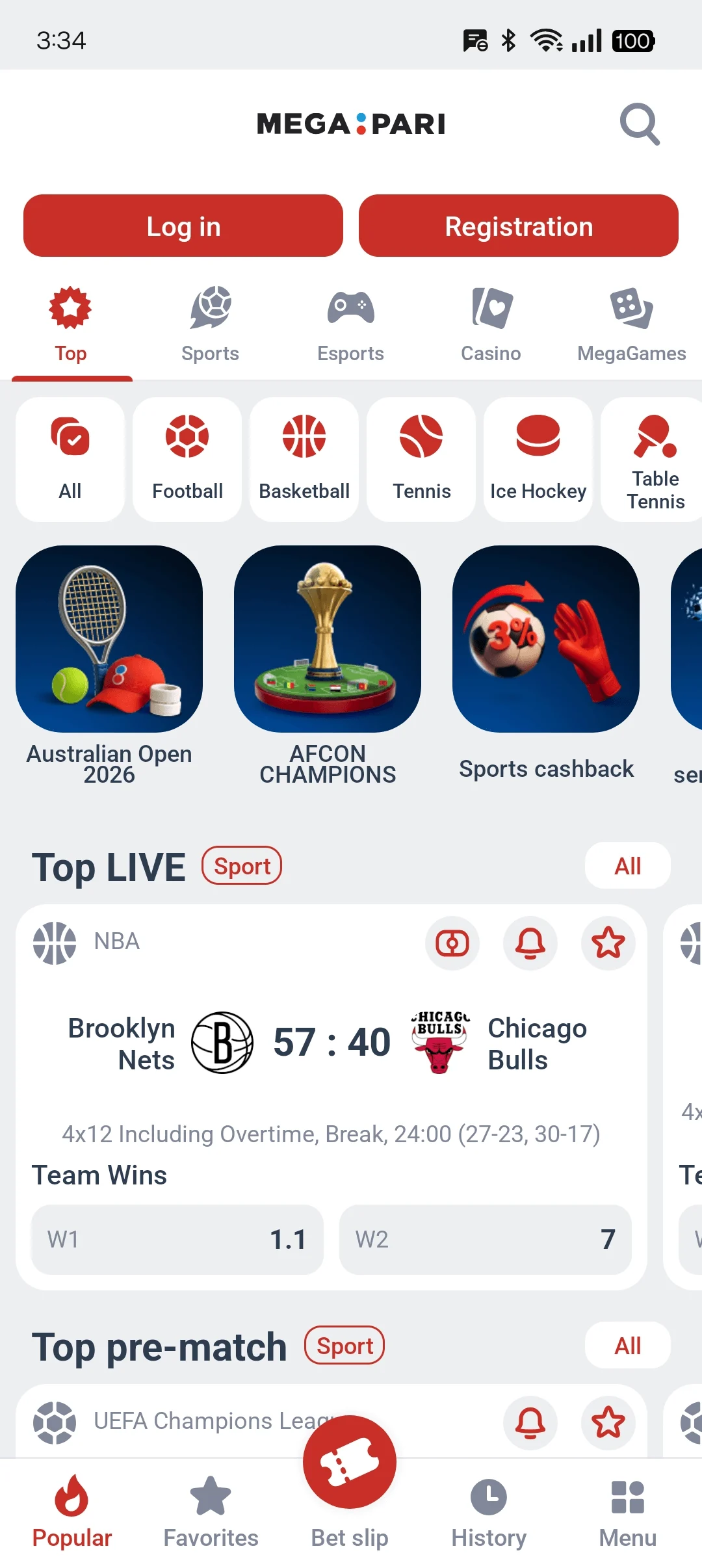
Task: Show All Top LIVE events
Action: click(628, 866)
